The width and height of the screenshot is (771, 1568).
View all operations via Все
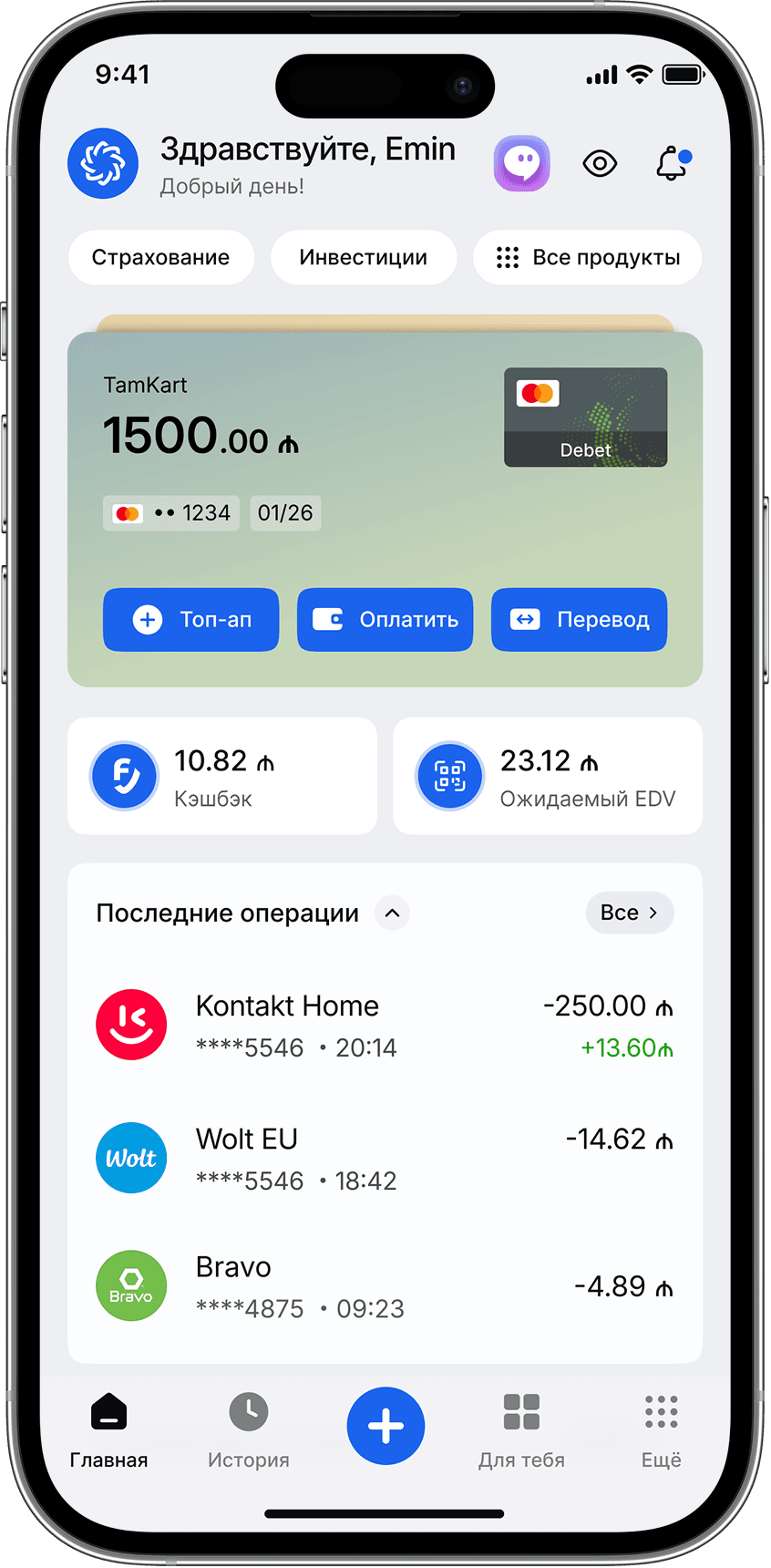pos(629,913)
